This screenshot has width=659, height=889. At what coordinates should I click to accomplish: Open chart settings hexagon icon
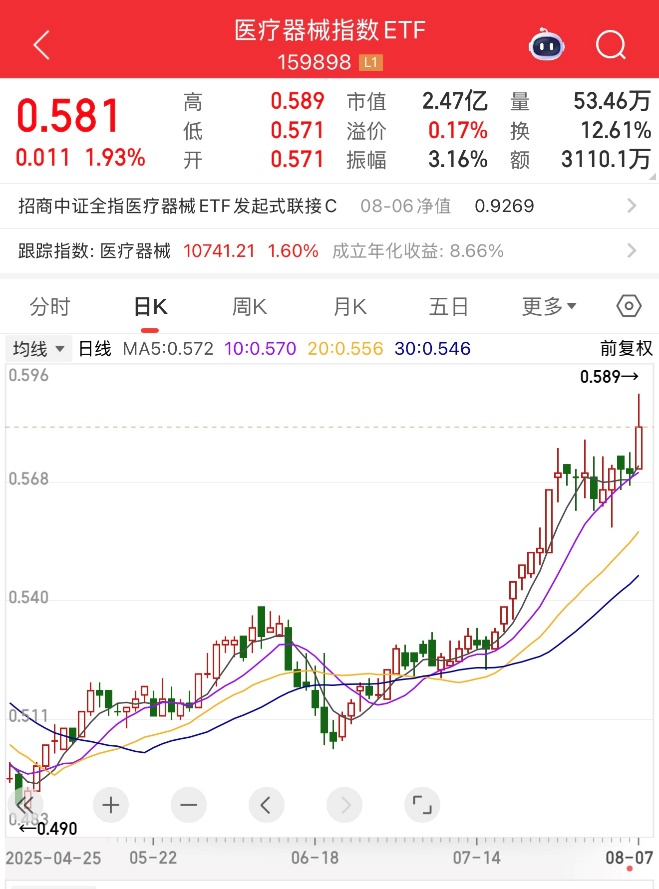(x=628, y=306)
